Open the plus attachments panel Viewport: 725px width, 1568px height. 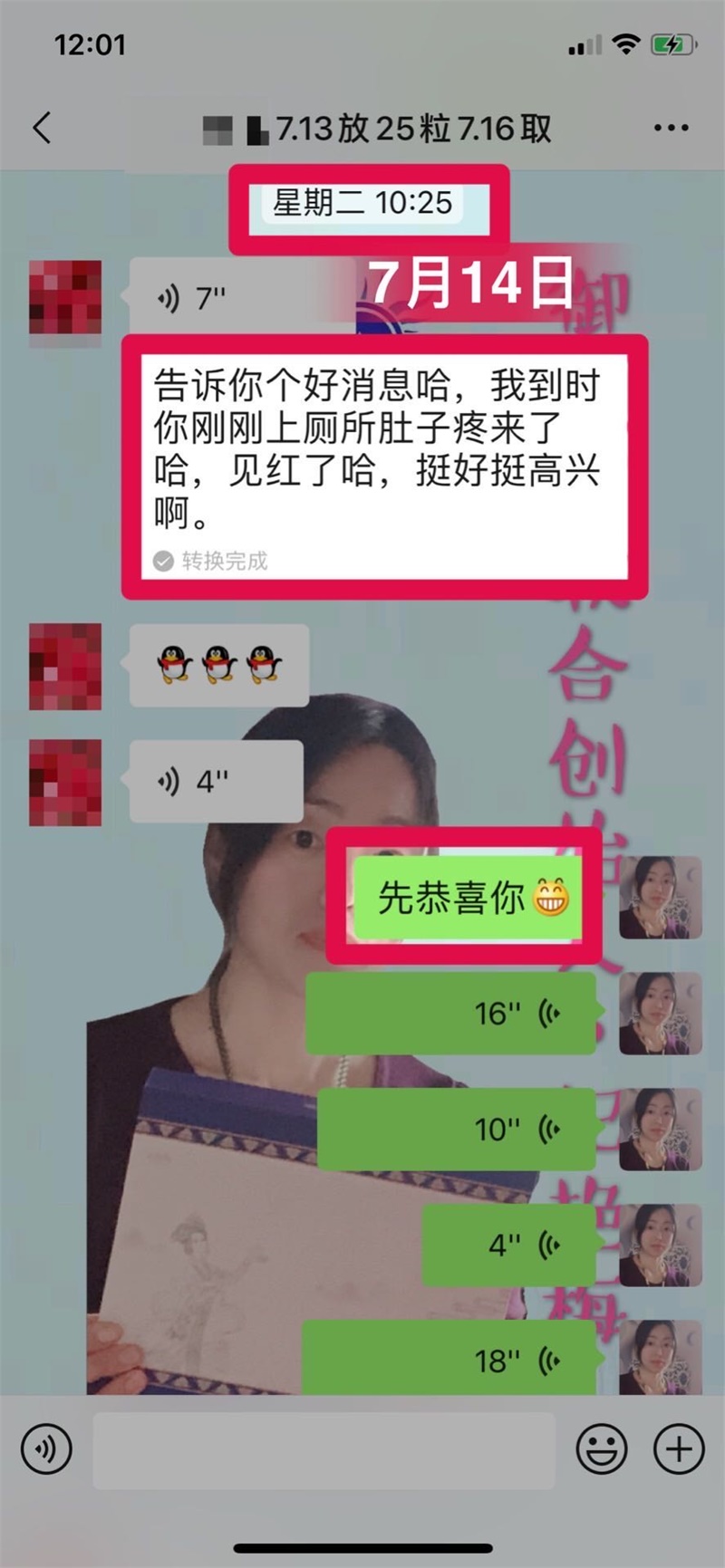[x=679, y=1449]
